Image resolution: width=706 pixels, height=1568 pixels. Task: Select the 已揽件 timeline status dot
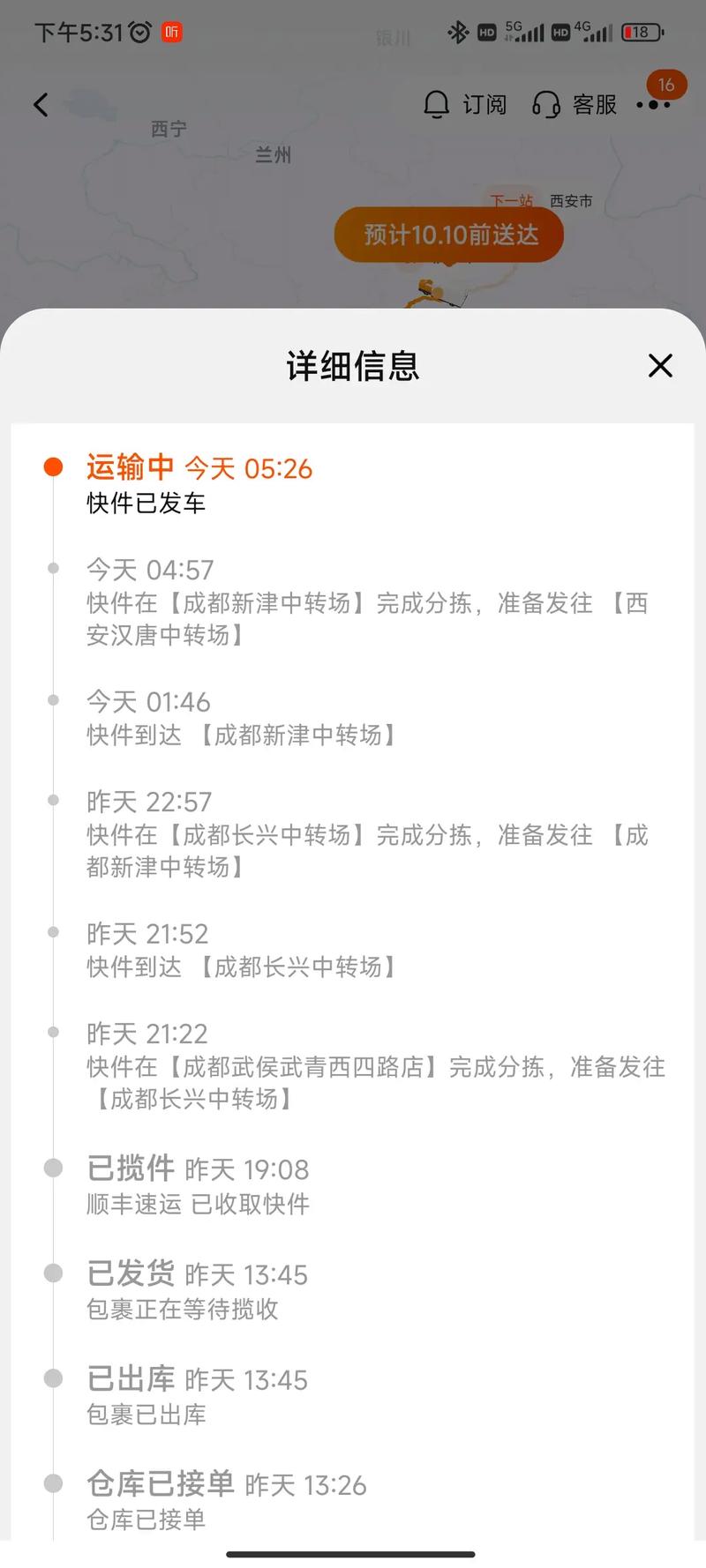(x=55, y=1170)
